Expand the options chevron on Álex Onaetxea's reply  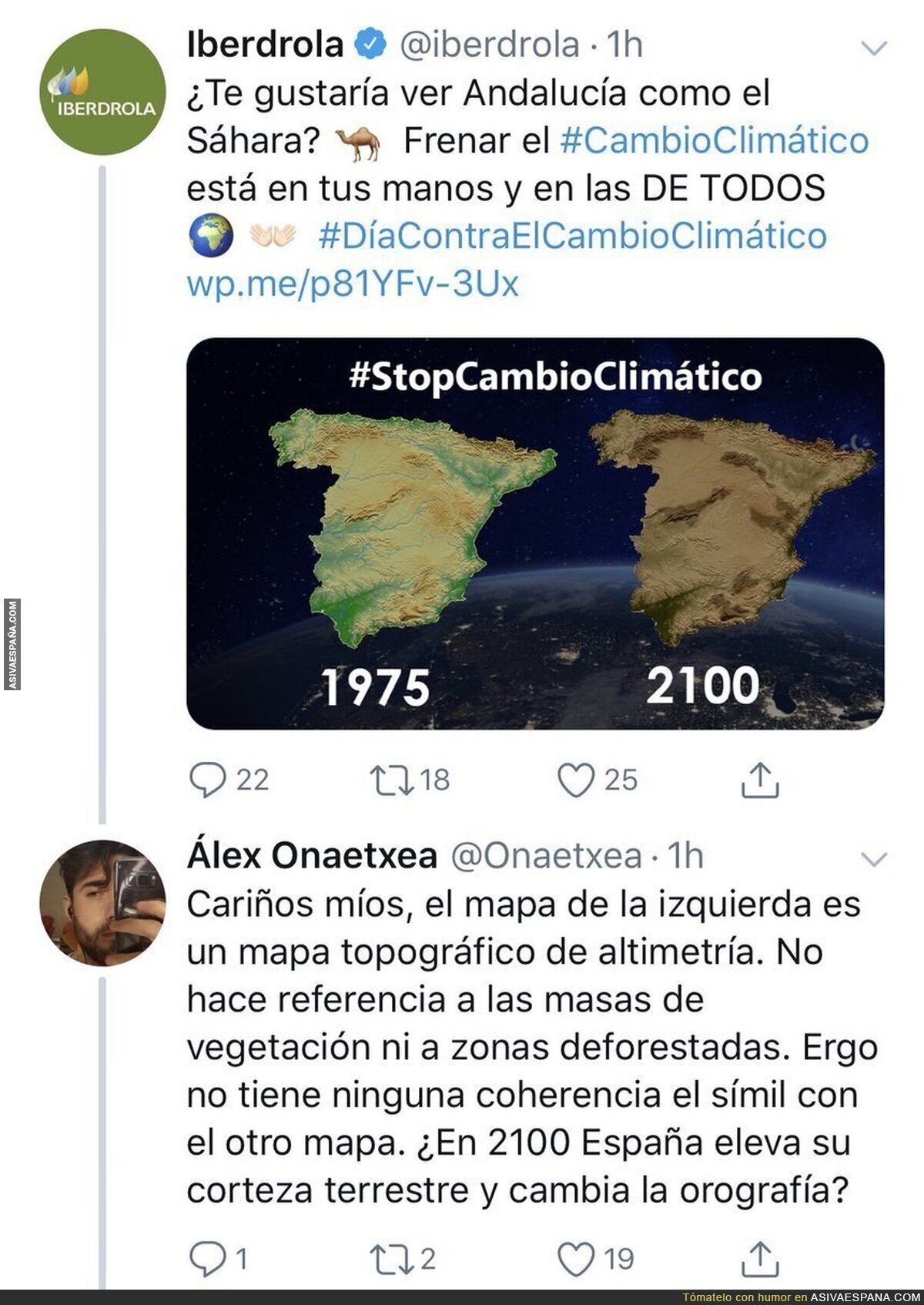click(873, 859)
